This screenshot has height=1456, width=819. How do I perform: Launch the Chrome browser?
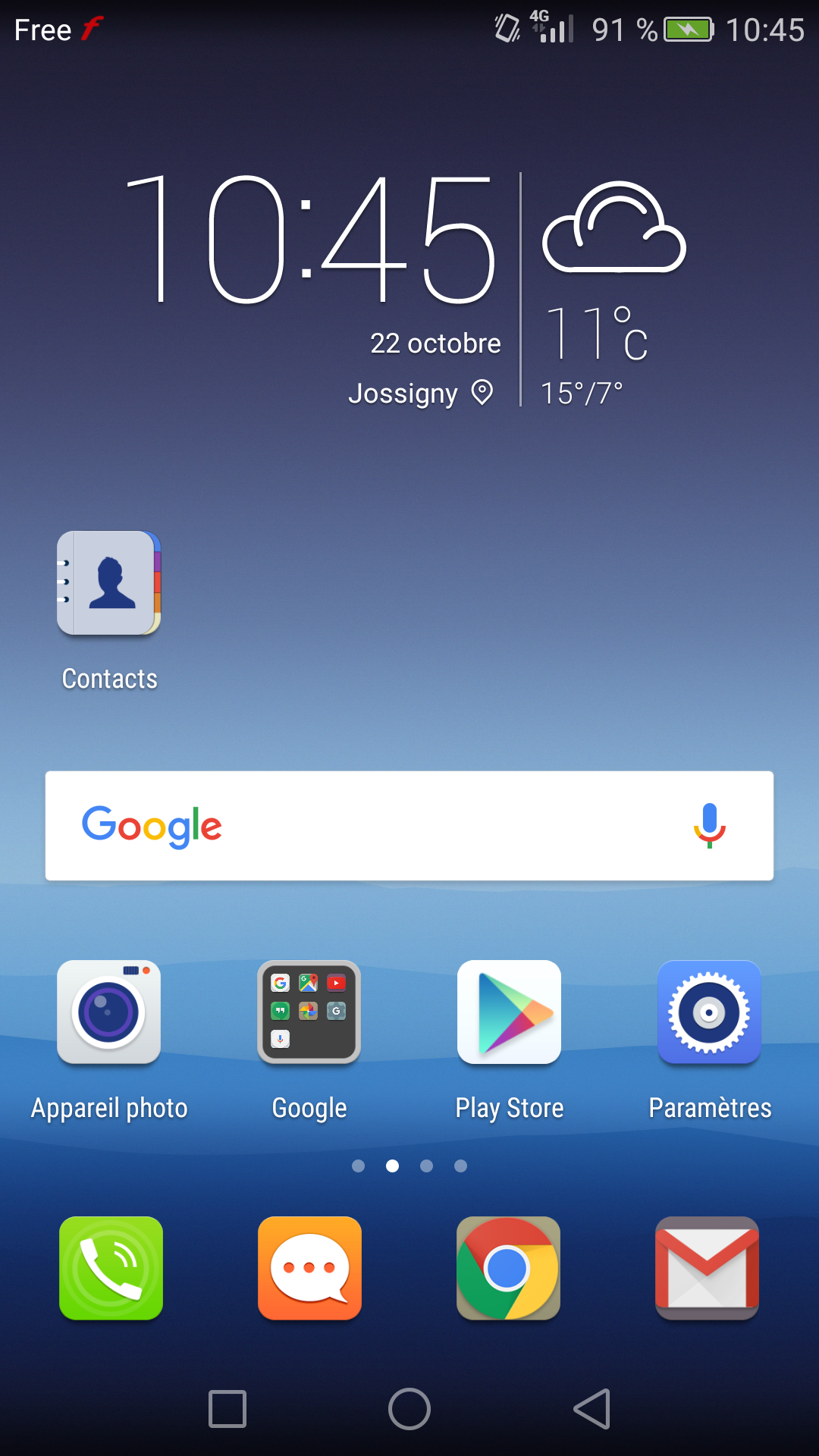[508, 1268]
